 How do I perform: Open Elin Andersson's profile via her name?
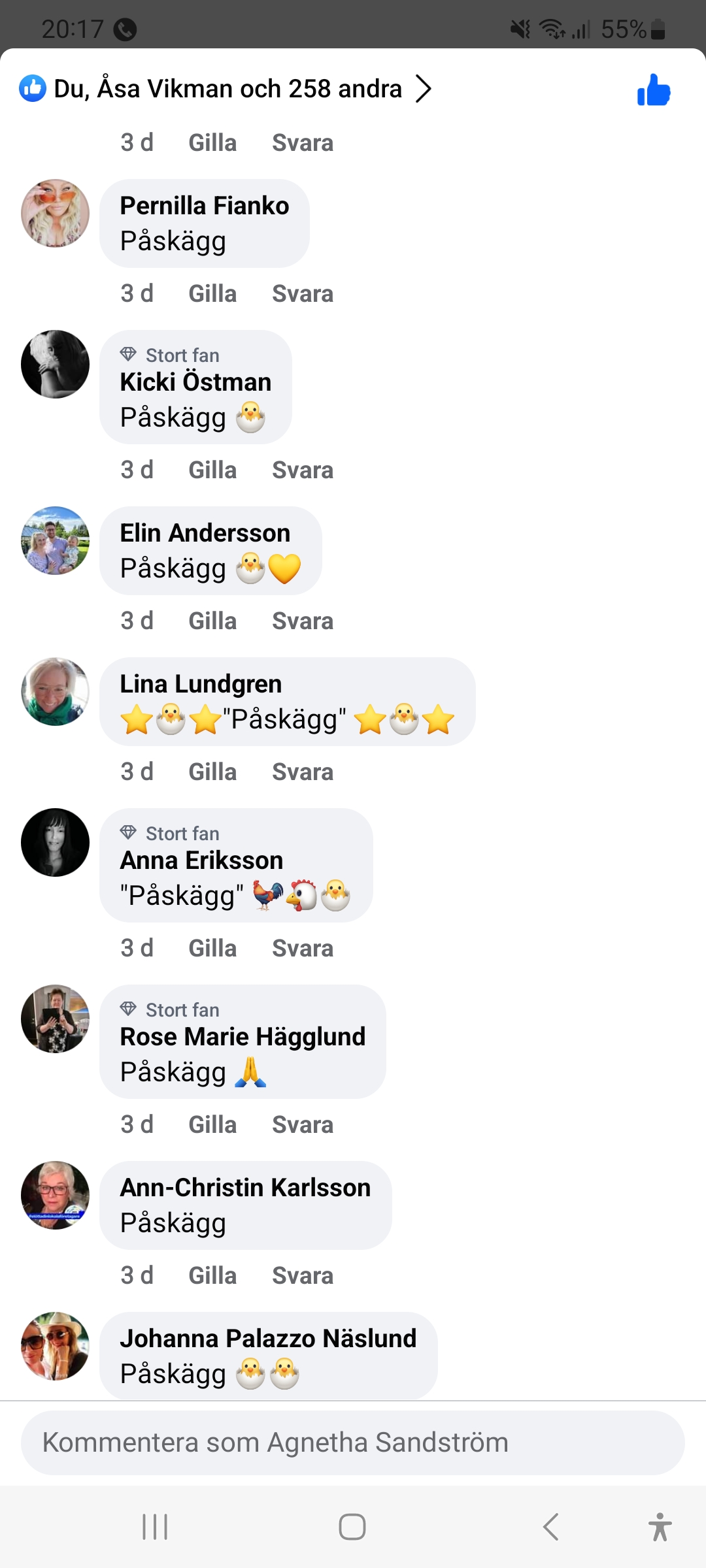(205, 533)
